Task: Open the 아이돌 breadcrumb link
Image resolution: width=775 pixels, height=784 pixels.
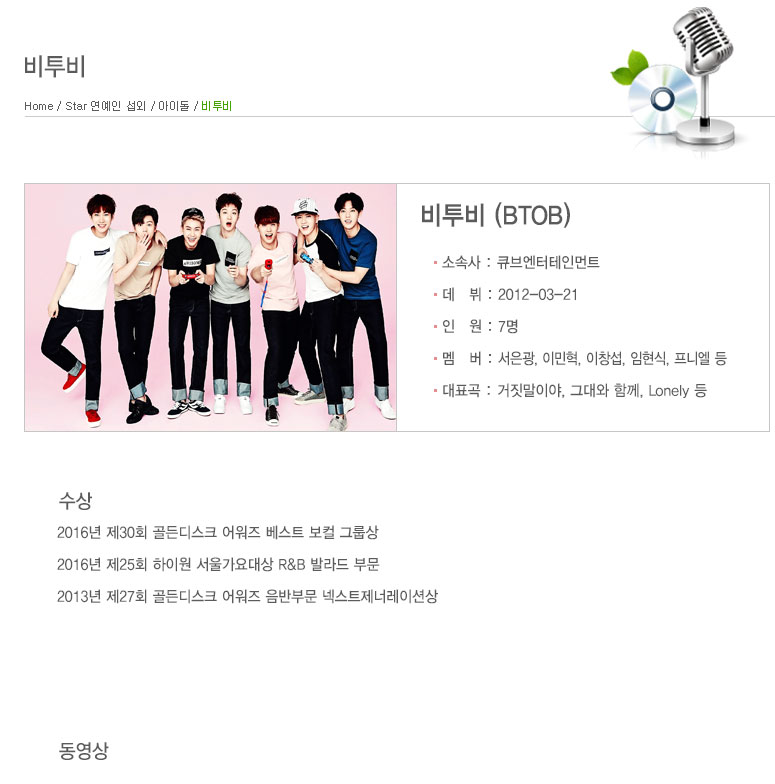Action: (174, 106)
